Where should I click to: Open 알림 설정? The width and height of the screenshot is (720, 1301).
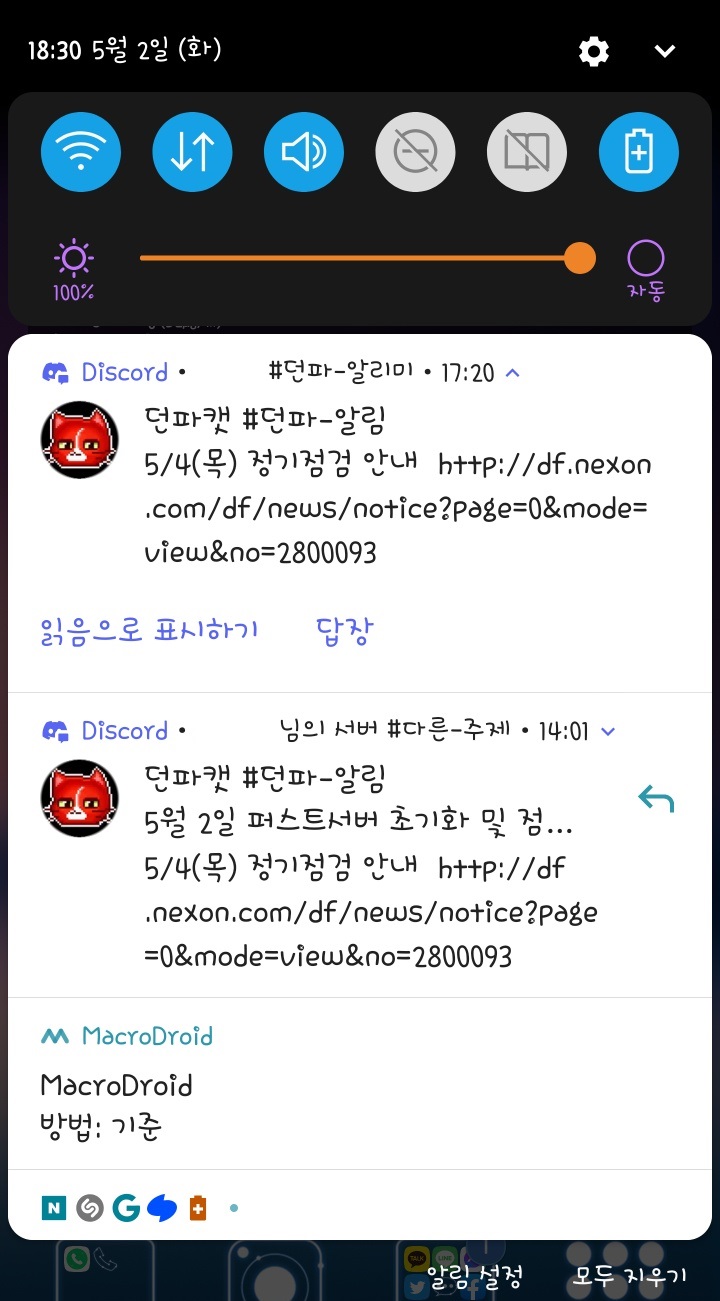click(474, 1276)
